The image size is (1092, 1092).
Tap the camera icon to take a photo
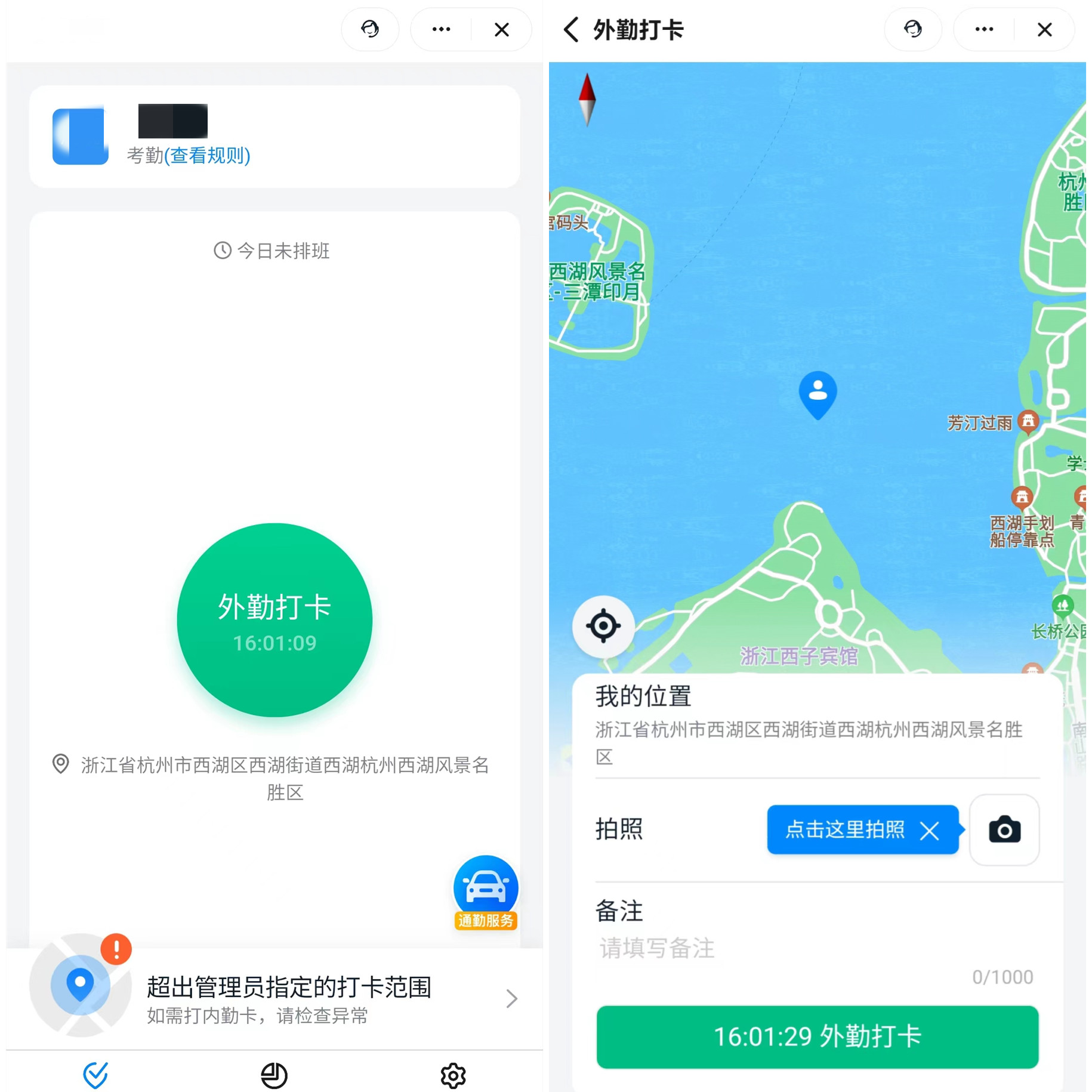click(x=1004, y=829)
